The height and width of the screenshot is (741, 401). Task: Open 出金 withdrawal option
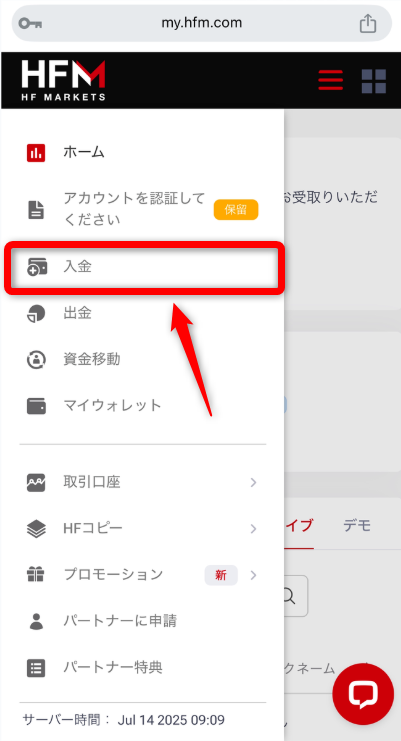click(143, 313)
